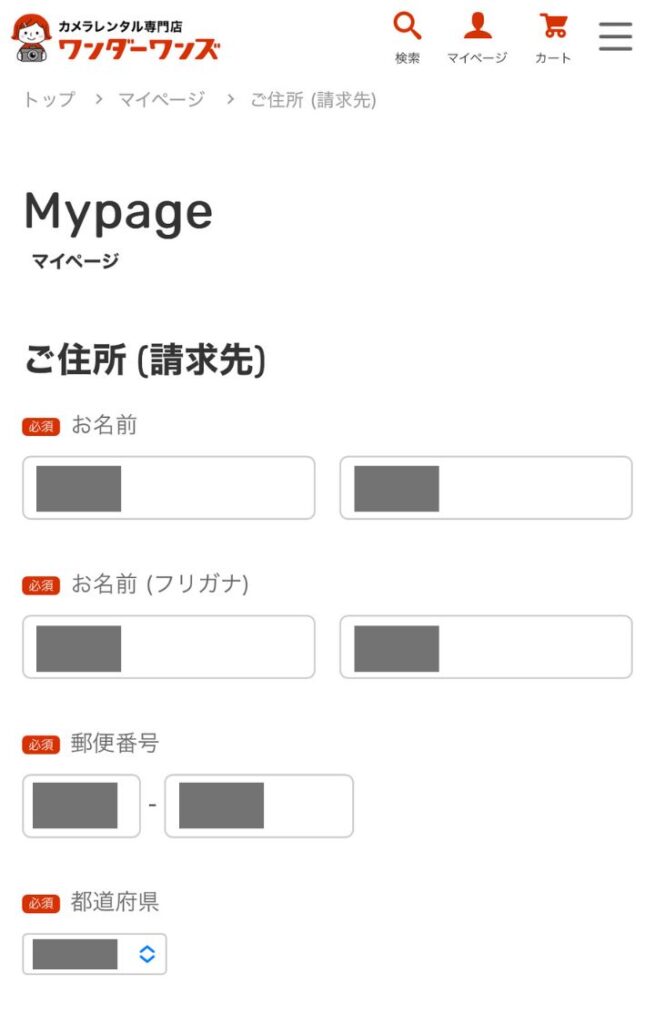655x1024 pixels.
Task: Open the 検索 search icon
Action: pyautogui.click(x=407, y=36)
